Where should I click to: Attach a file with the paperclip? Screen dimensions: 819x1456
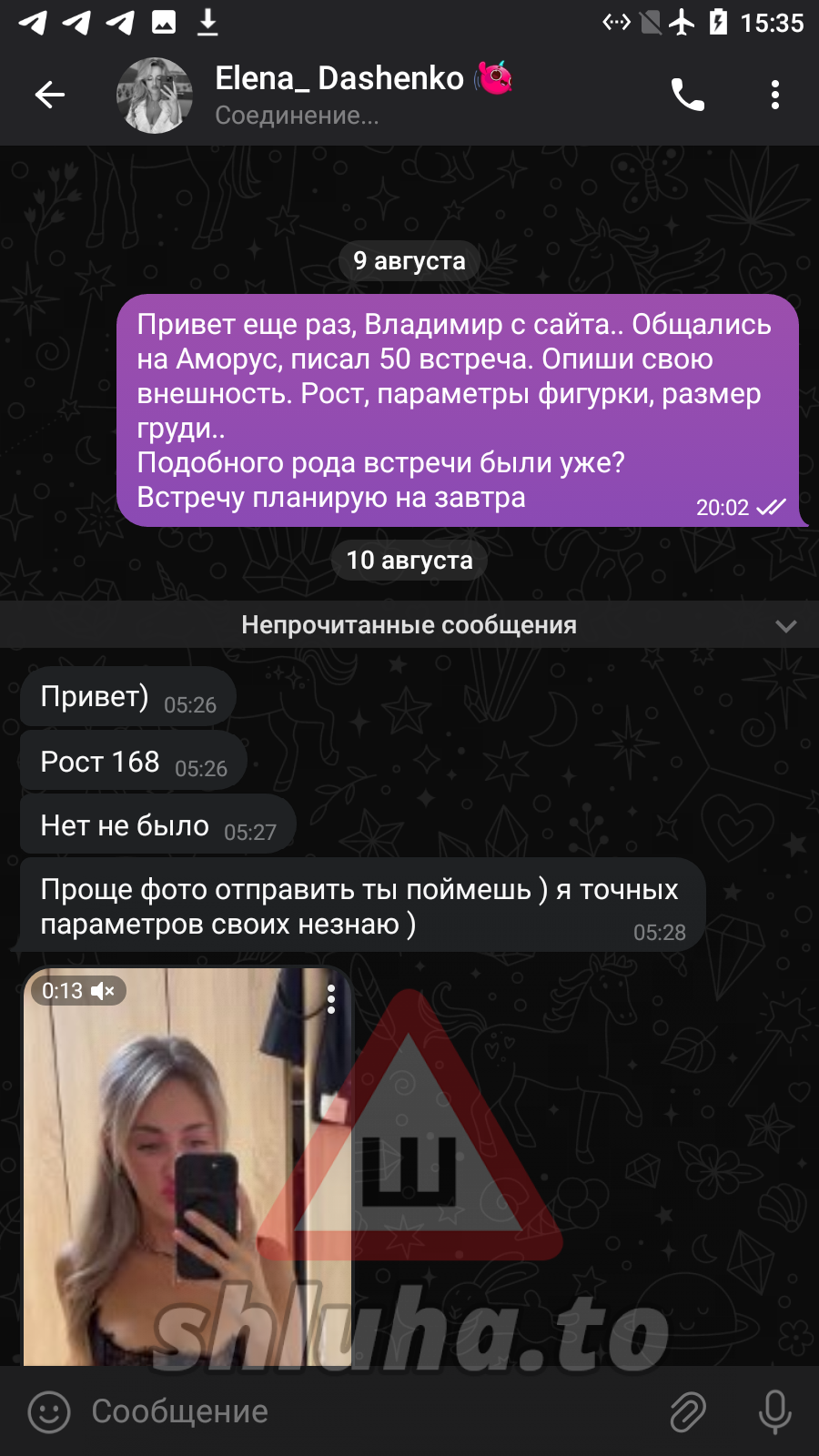pyautogui.click(x=688, y=1411)
